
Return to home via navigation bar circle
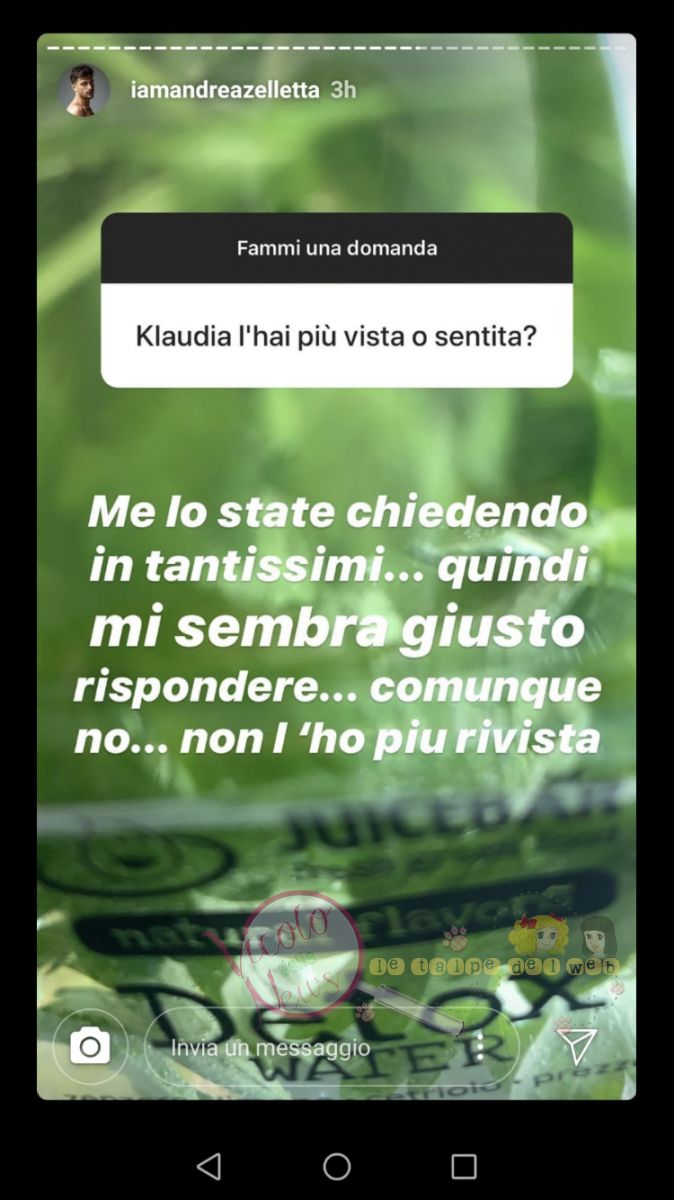337,1166
